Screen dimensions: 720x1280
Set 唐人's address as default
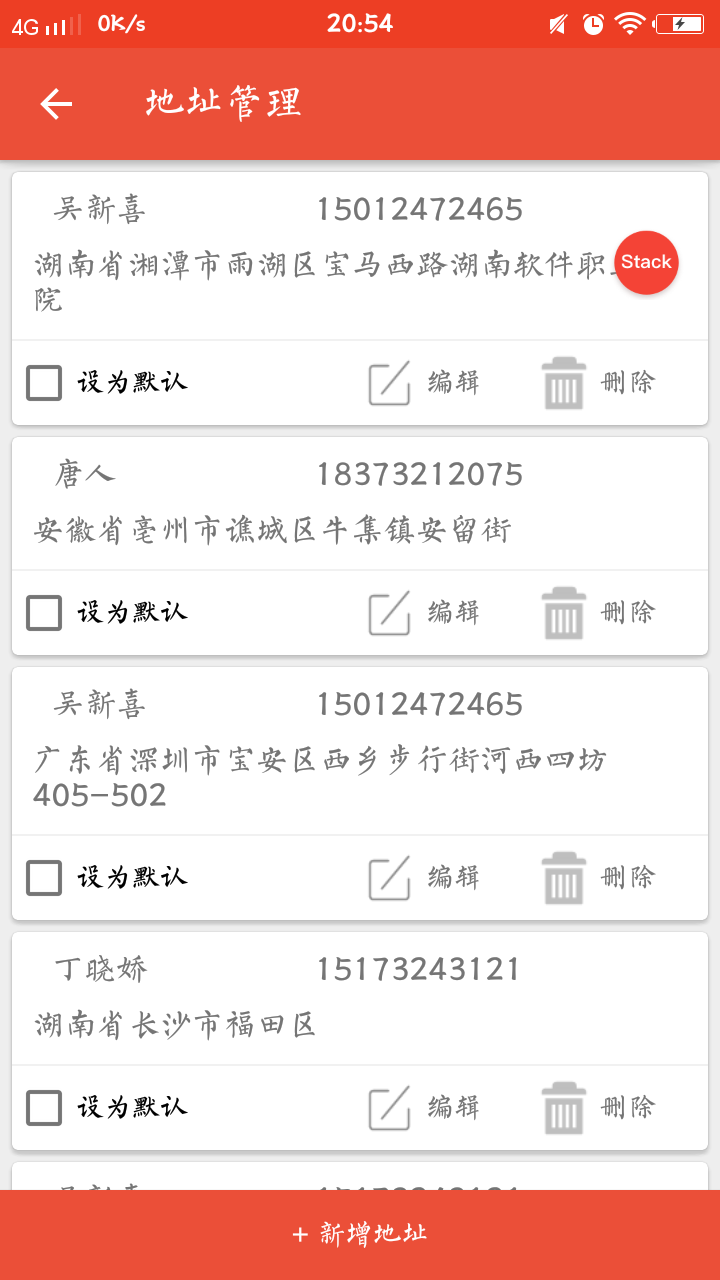[44, 612]
